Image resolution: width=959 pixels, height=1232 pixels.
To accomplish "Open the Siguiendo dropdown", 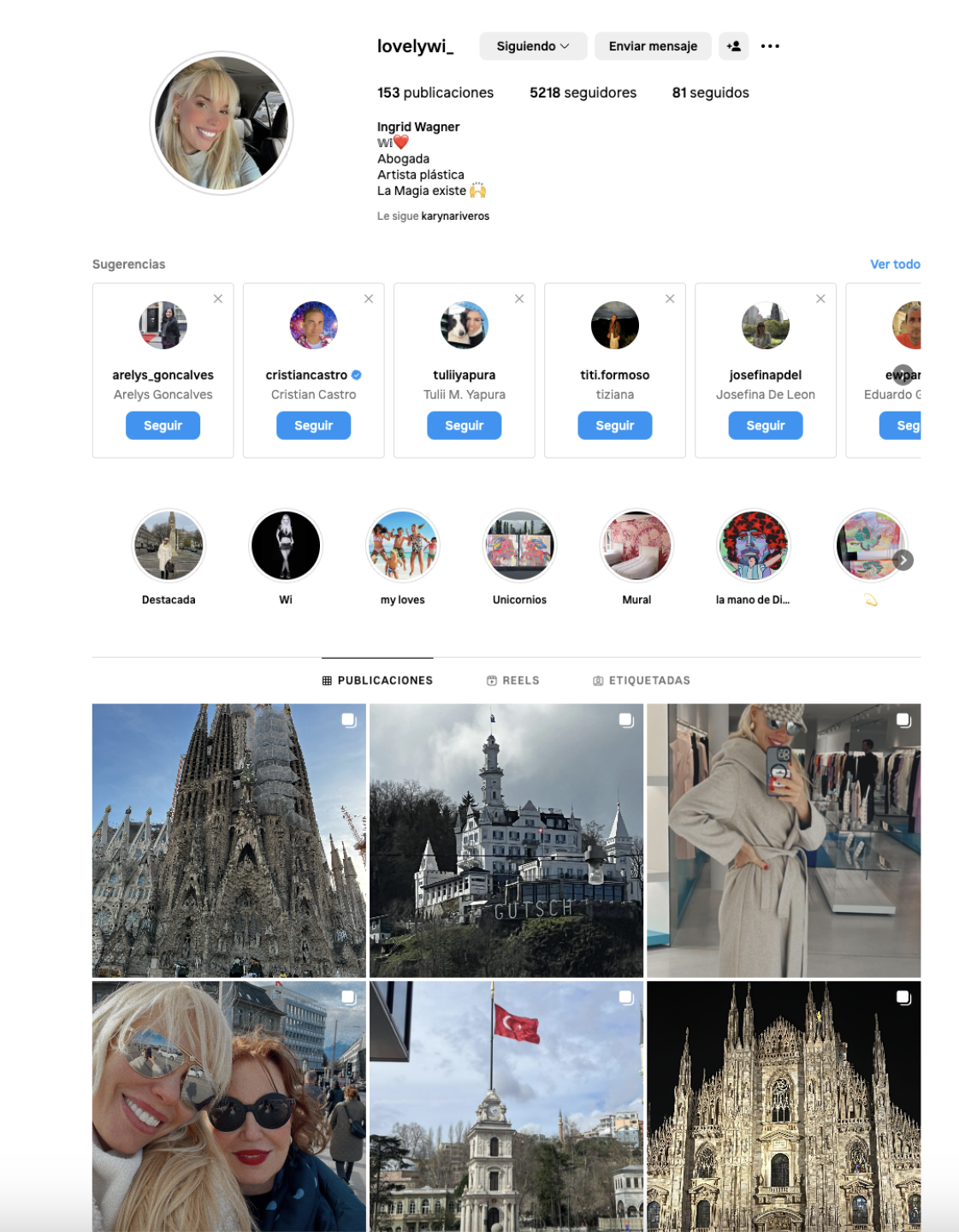I will pos(532,46).
